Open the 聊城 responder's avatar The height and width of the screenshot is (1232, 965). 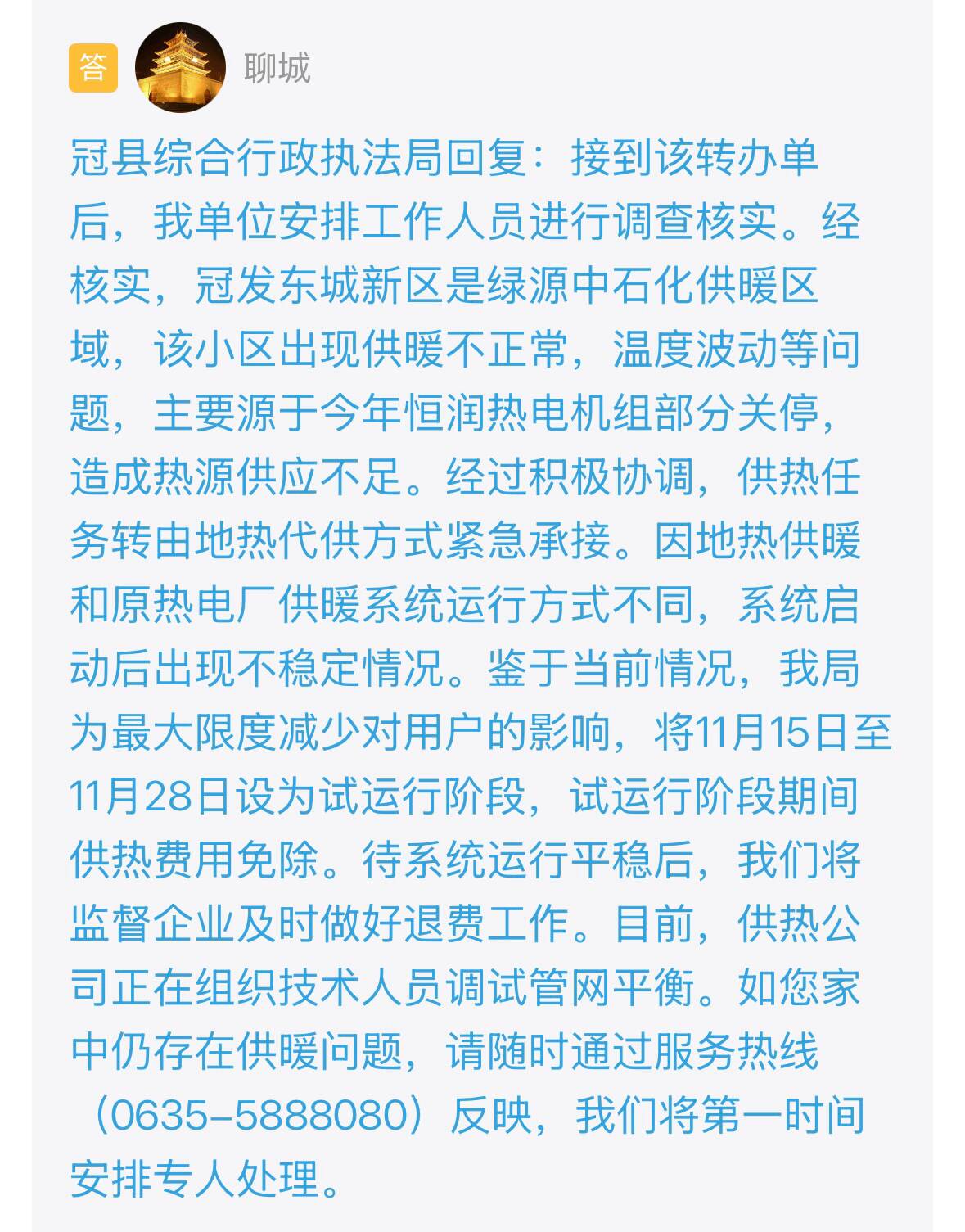tap(180, 68)
